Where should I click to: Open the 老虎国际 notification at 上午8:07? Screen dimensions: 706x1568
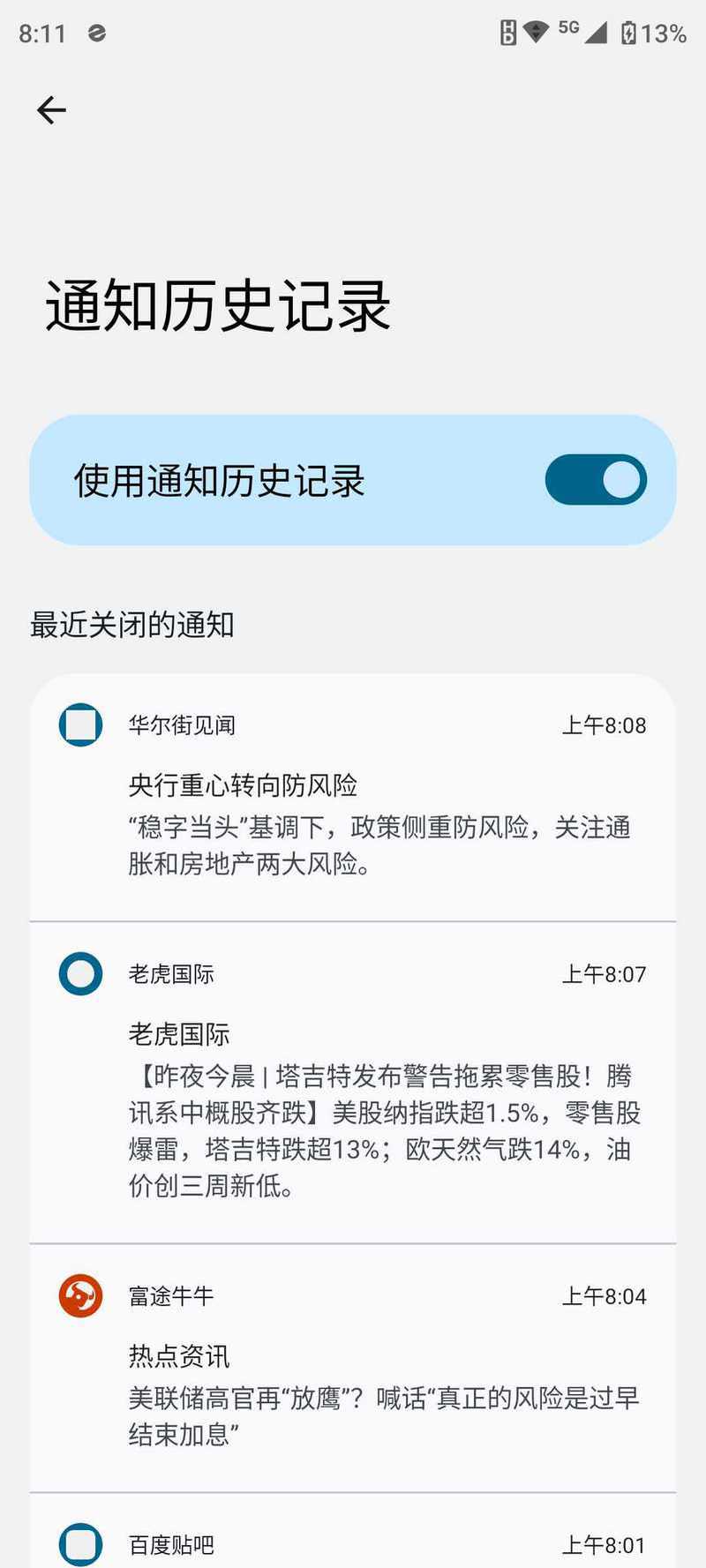pos(353,1083)
